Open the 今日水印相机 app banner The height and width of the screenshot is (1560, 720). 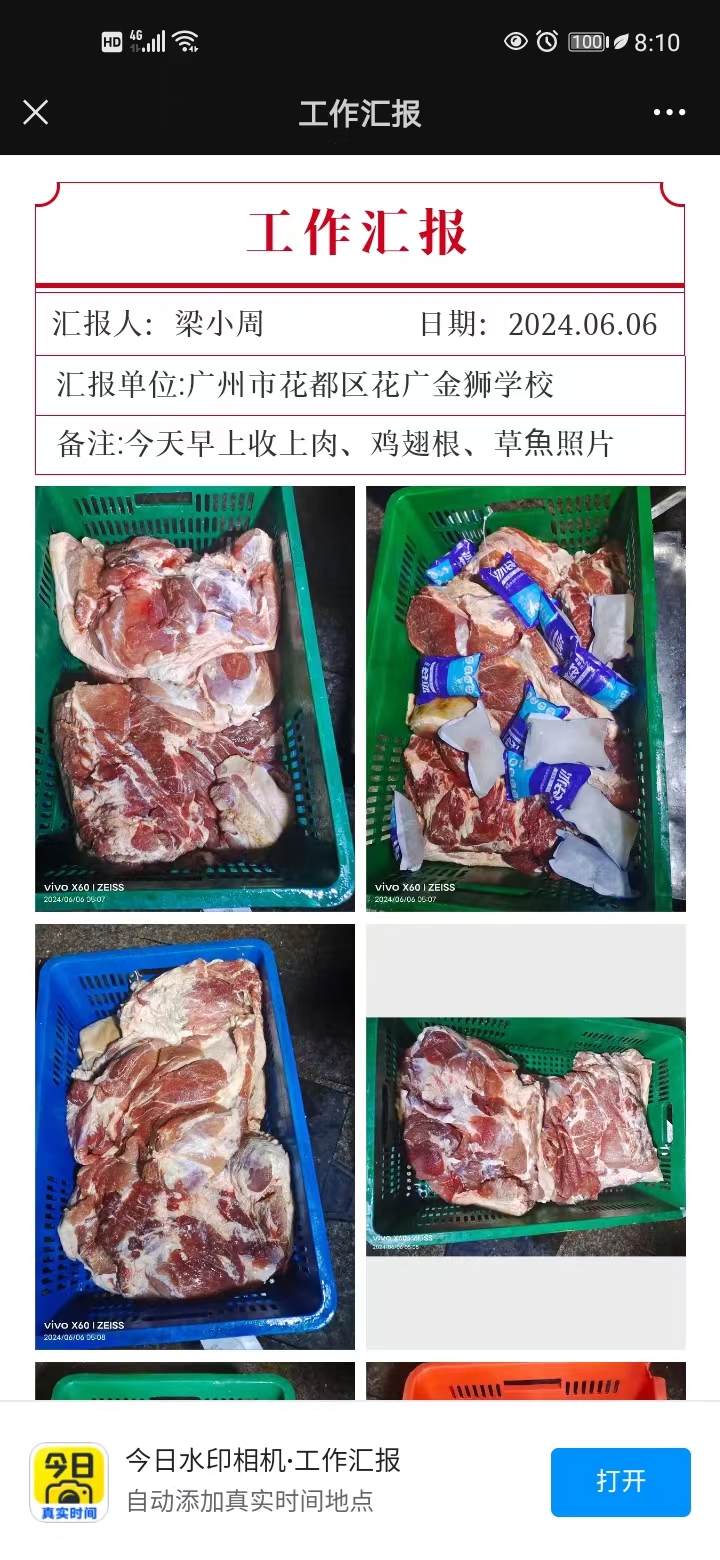pyautogui.click(x=263, y=1481)
